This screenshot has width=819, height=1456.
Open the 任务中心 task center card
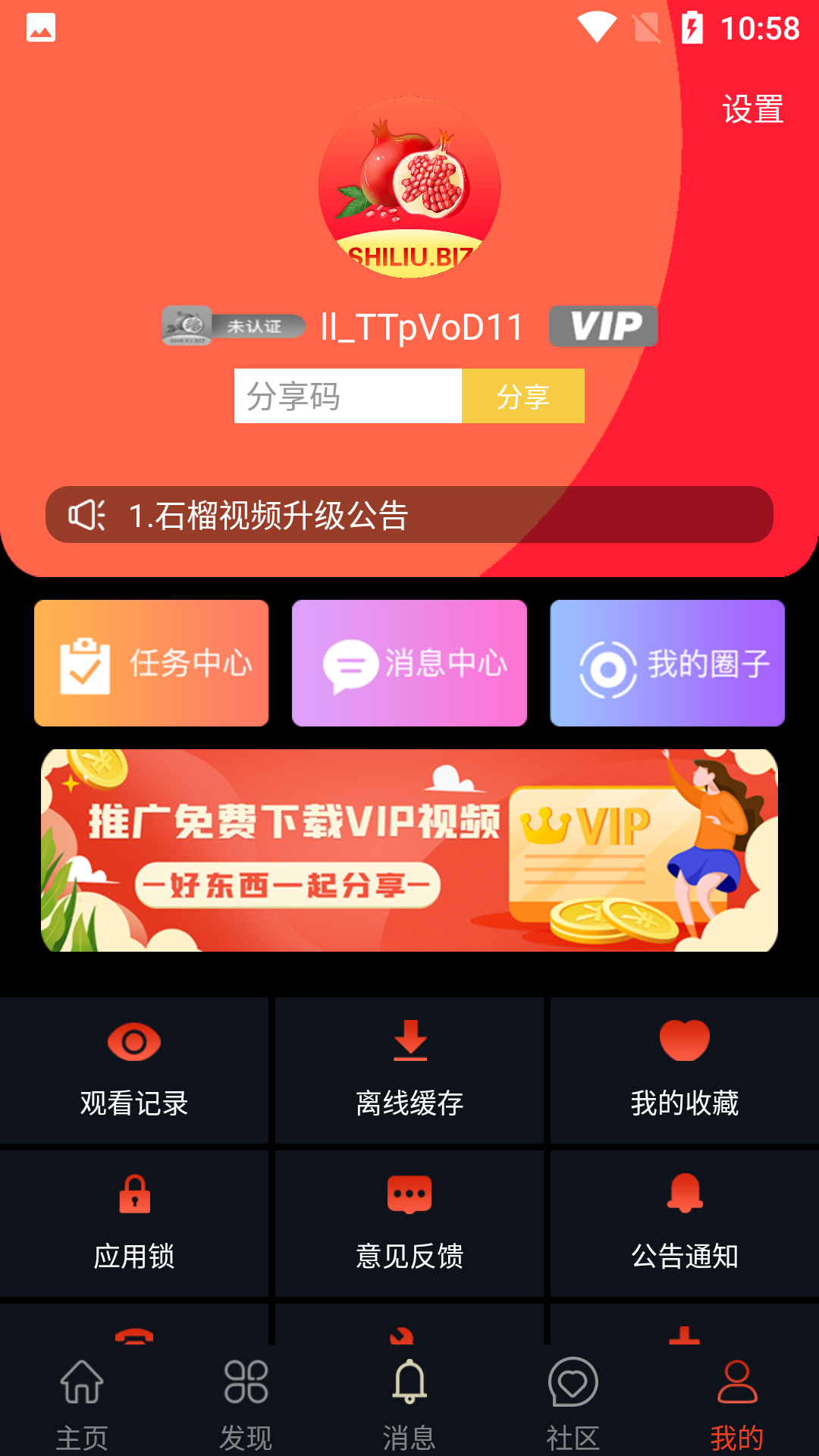pyautogui.click(x=151, y=662)
